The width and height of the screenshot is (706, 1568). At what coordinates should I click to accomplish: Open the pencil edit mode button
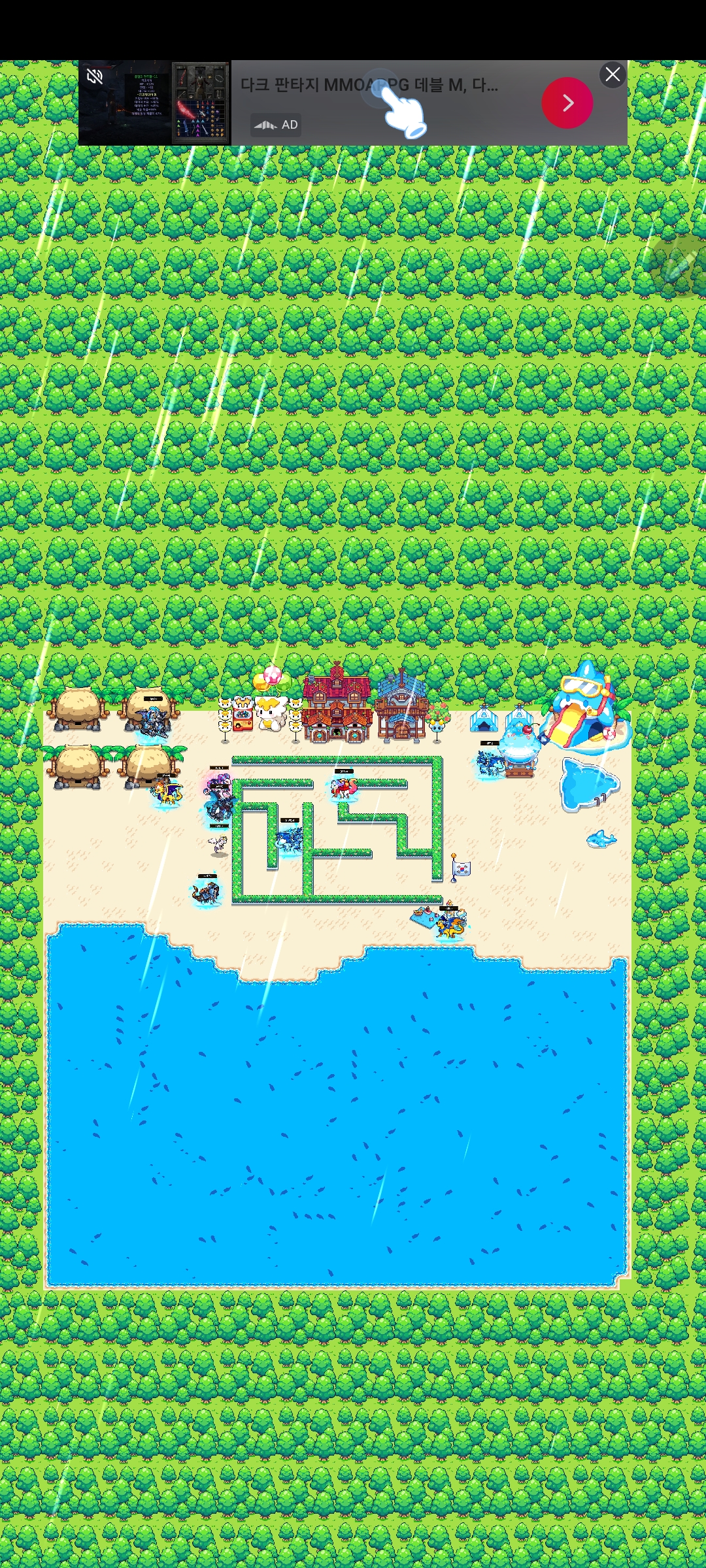(681, 266)
